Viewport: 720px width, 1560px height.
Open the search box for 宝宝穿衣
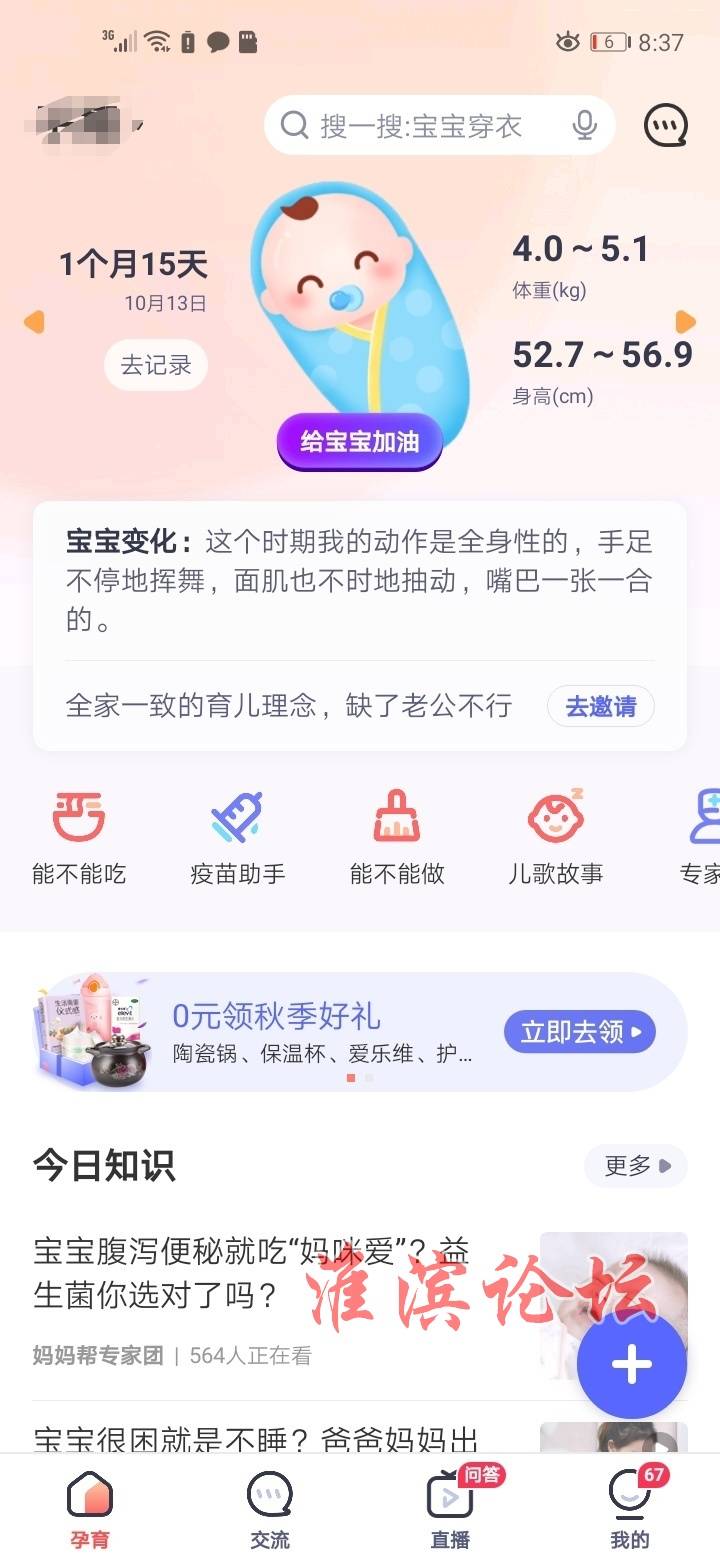(420, 126)
